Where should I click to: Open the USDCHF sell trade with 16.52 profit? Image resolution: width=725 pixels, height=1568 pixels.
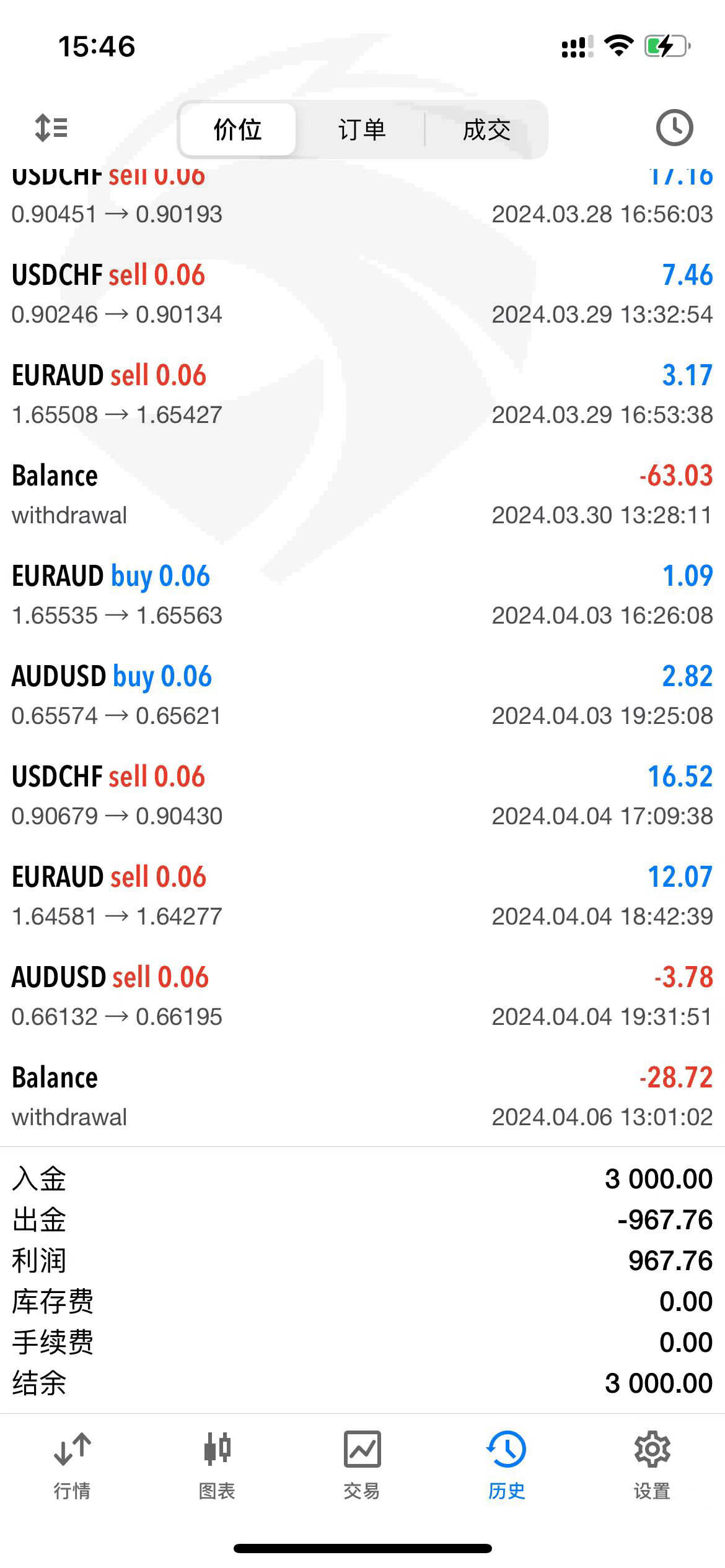pos(362,796)
